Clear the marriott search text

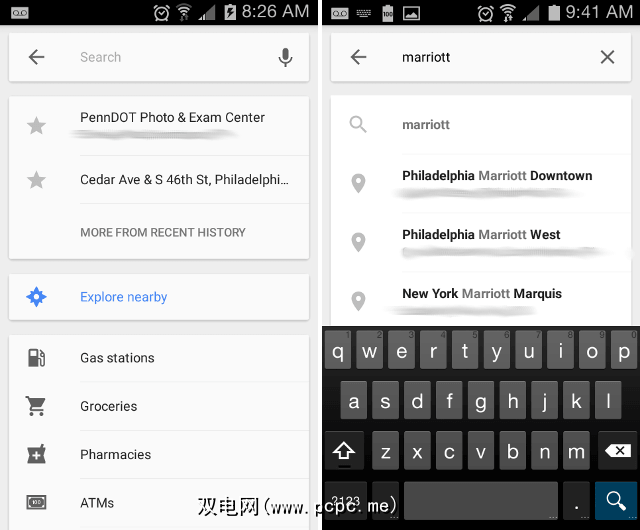[x=607, y=57]
